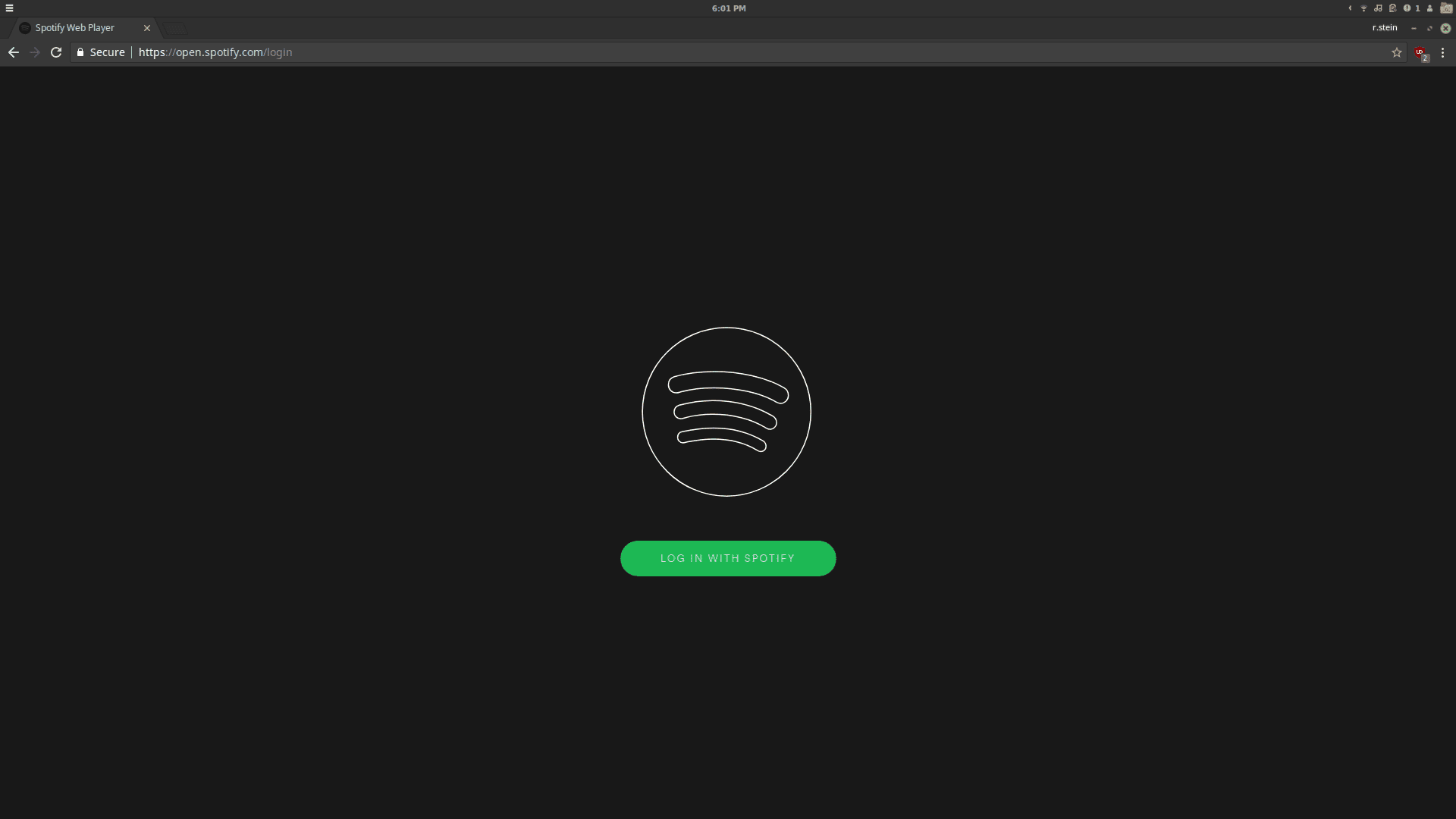View secure site information lock

(x=80, y=52)
